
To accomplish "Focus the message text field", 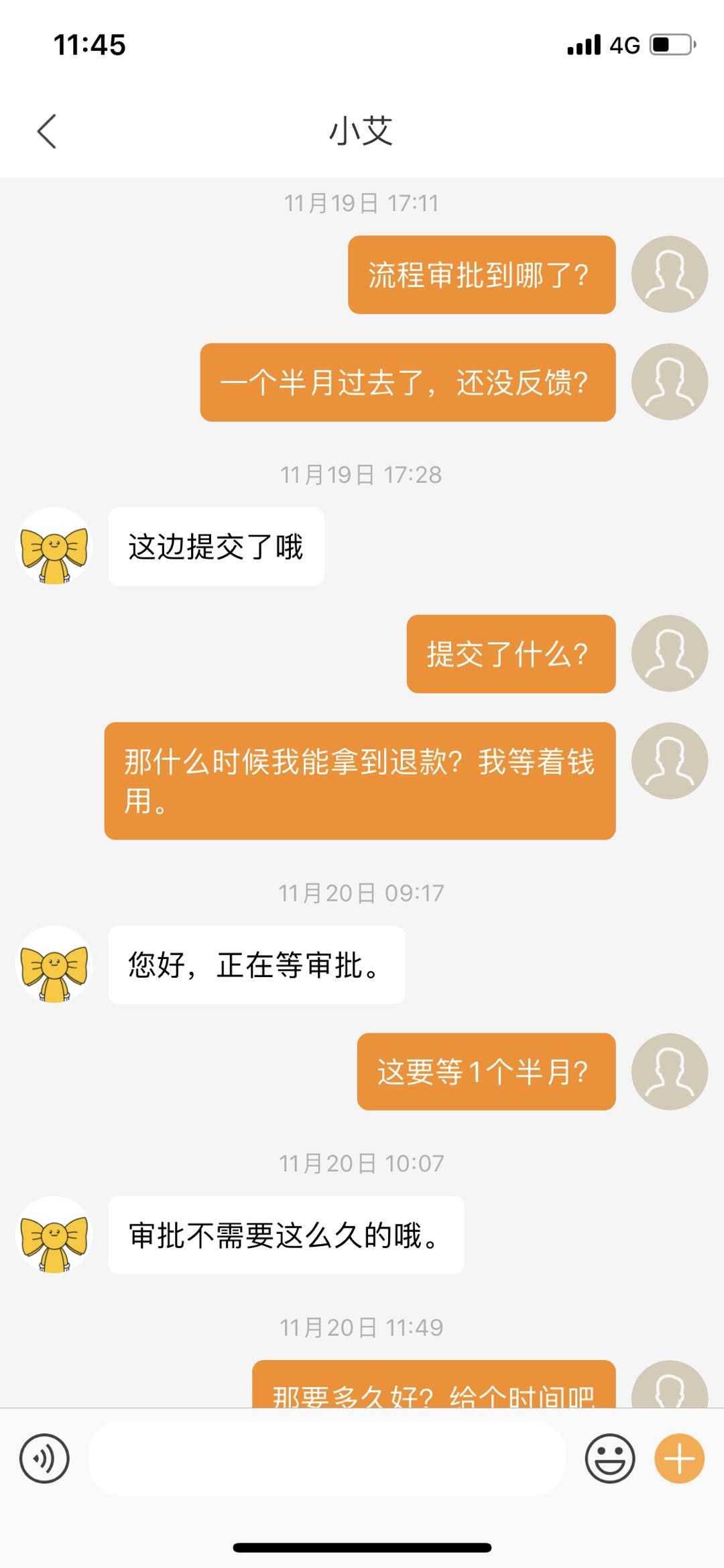I will pos(327,1458).
